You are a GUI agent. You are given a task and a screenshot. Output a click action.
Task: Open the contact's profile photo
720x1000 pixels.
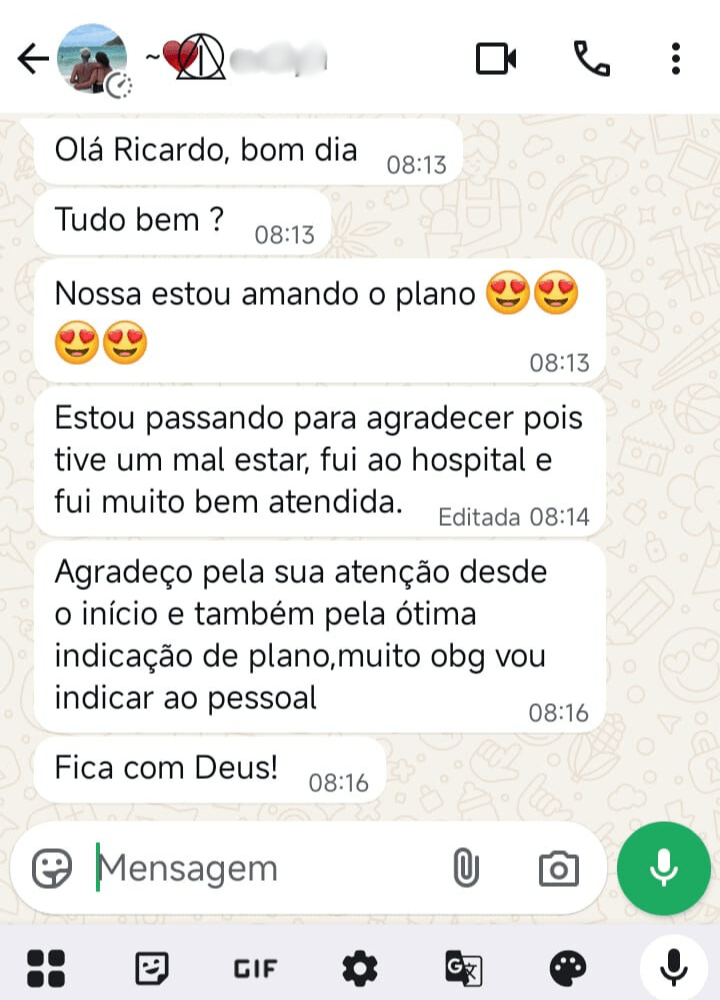pyautogui.click(x=93, y=59)
